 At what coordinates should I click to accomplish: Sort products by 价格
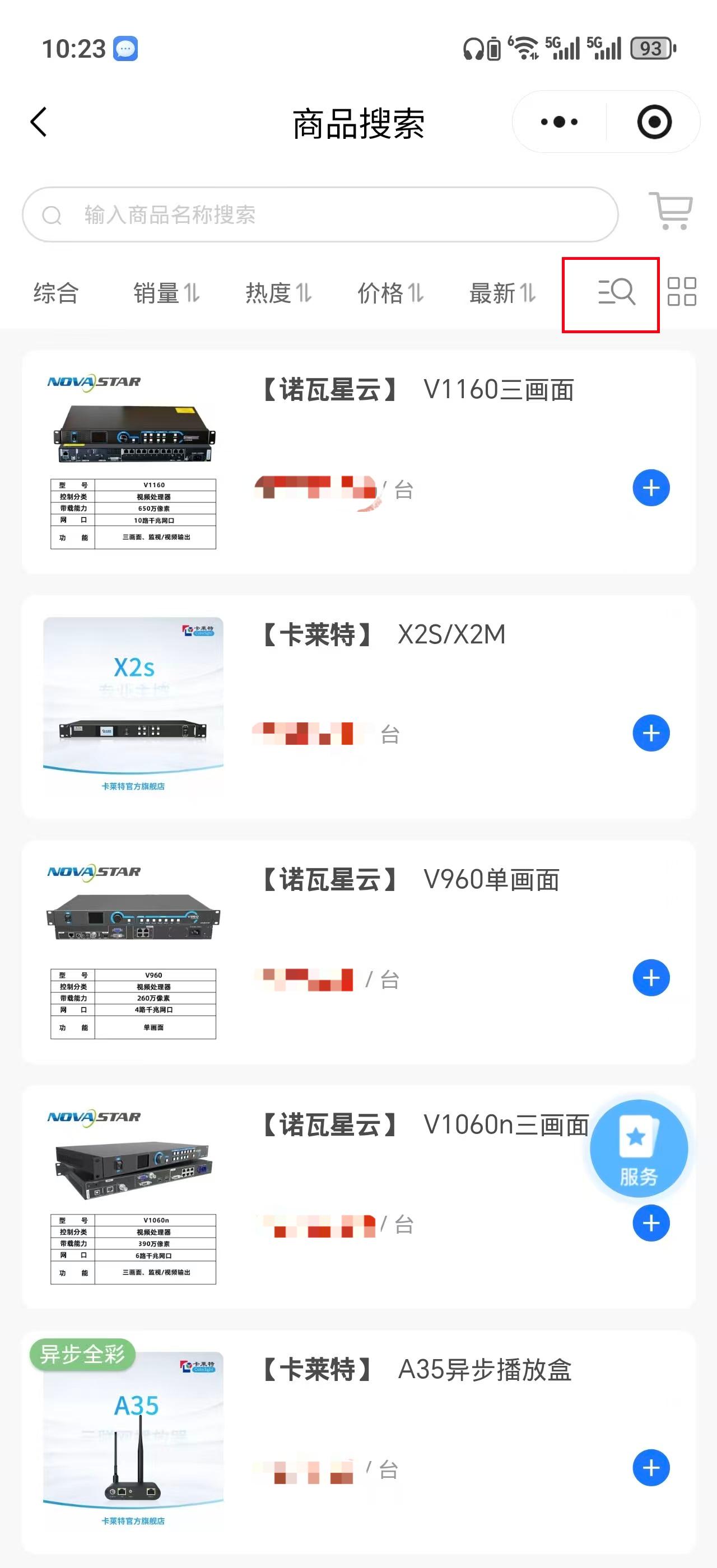390,293
